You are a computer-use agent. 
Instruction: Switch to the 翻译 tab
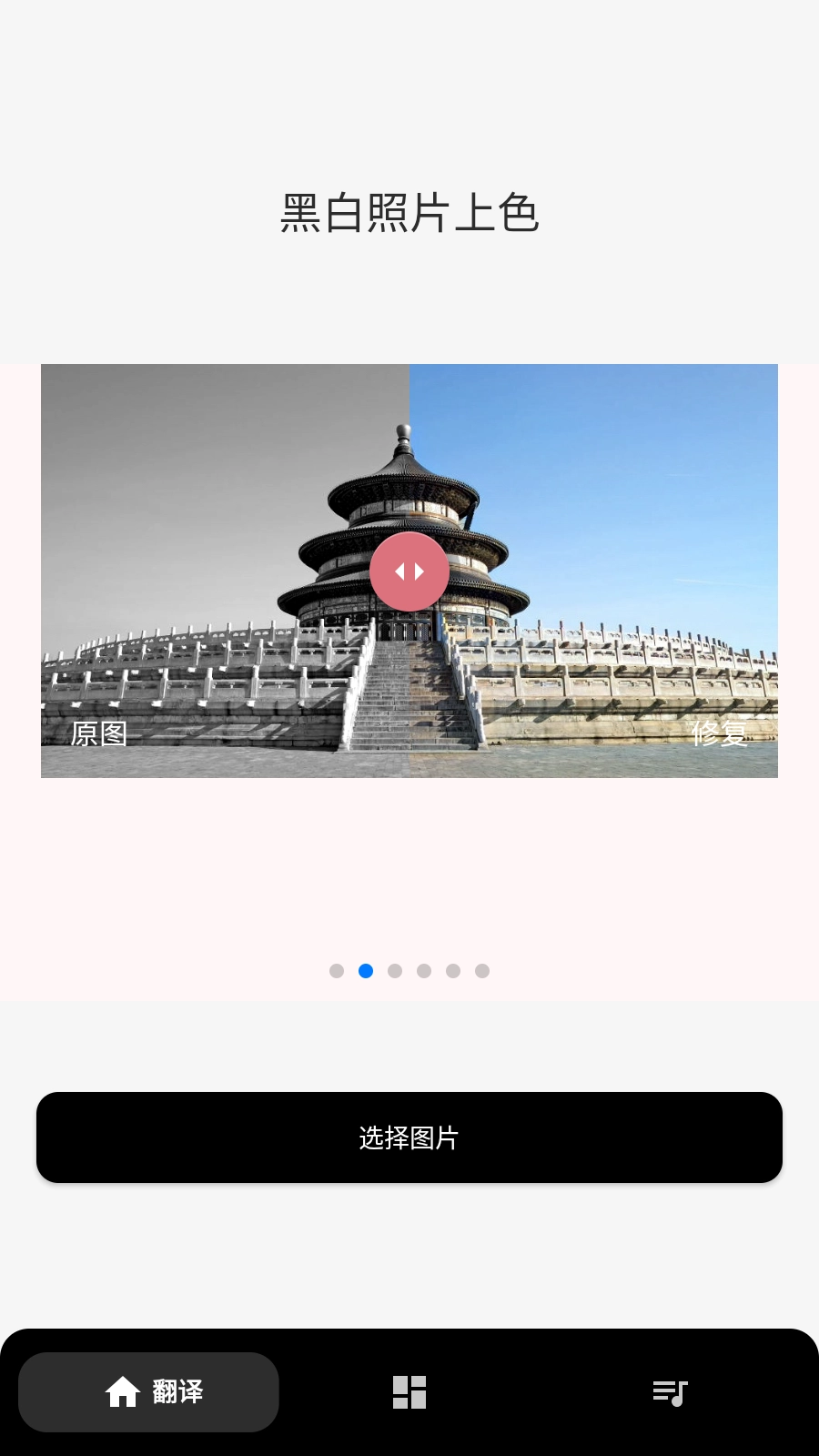148,1392
